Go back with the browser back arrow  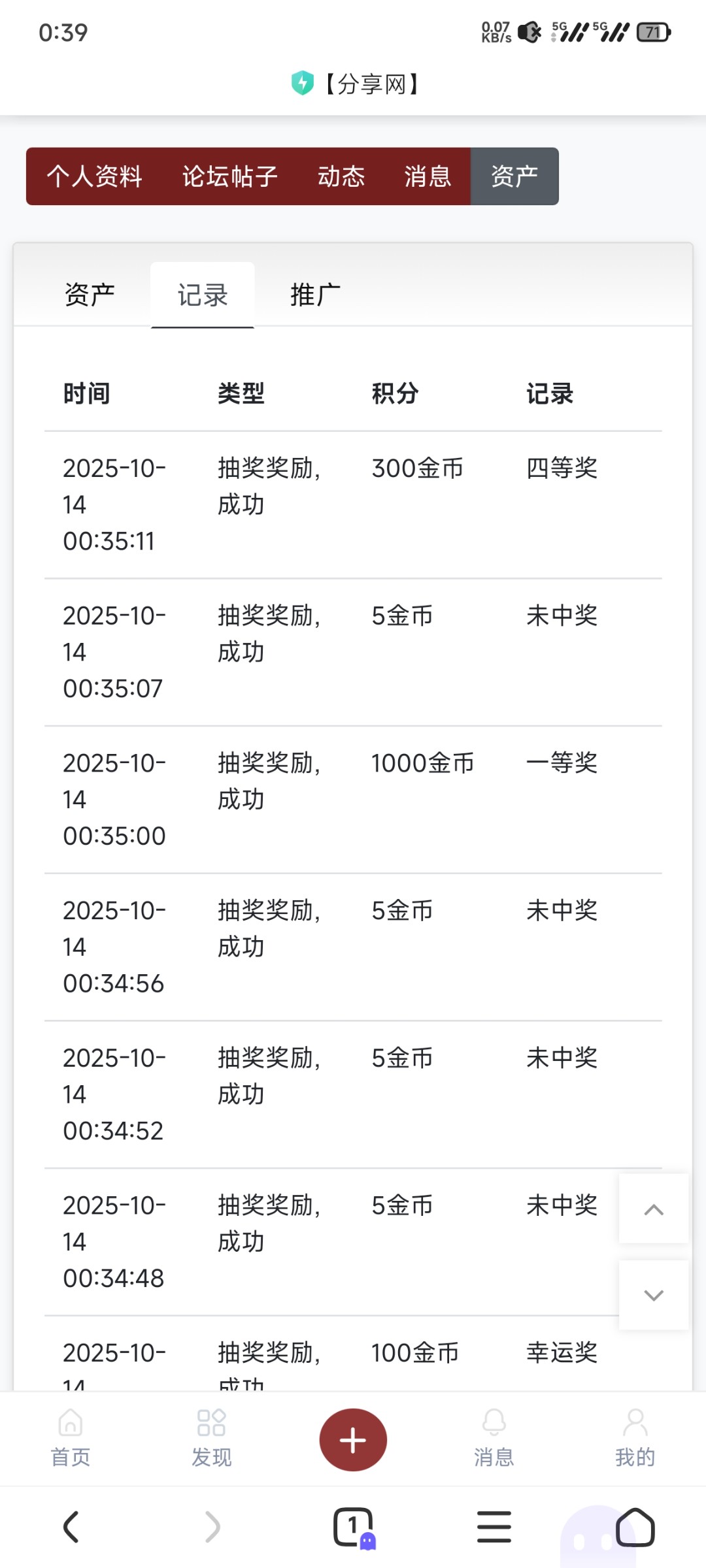coord(71,1527)
